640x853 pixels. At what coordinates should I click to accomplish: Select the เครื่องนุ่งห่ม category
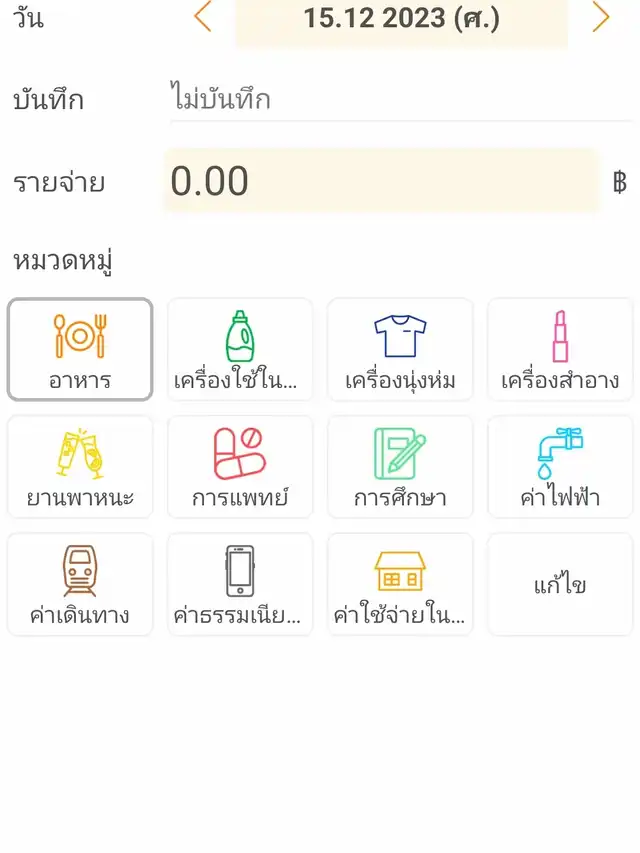tap(400, 349)
